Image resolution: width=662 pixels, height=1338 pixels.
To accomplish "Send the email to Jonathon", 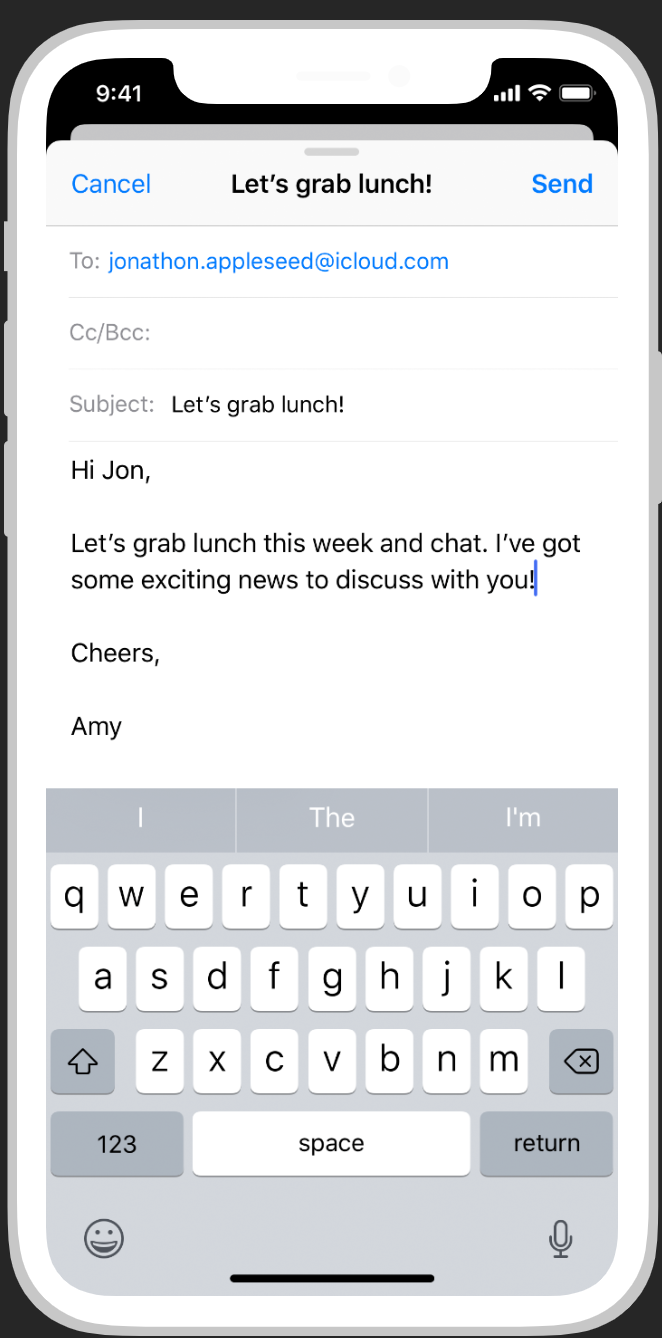I will (x=561, y=184).
